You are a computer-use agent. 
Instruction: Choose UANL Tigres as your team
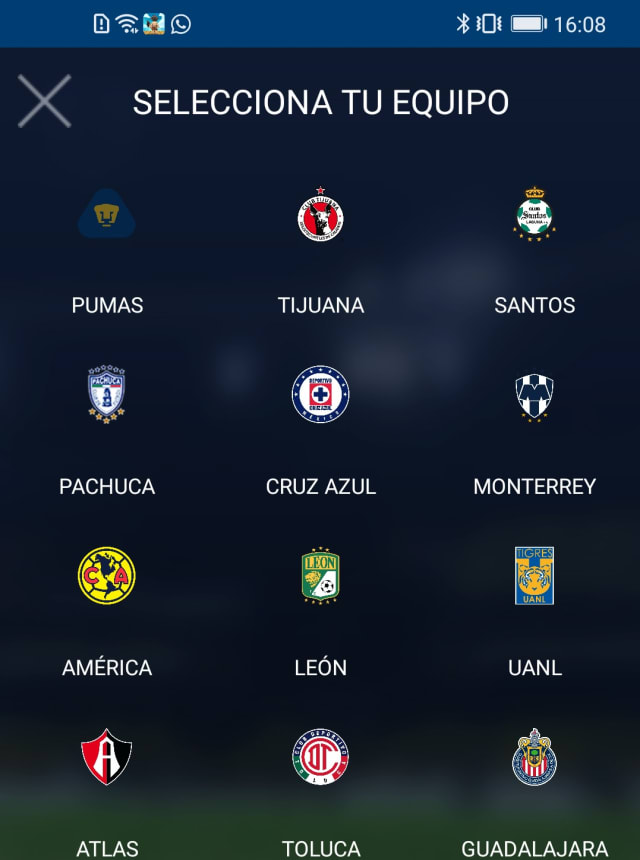click(x=535, y=576)
